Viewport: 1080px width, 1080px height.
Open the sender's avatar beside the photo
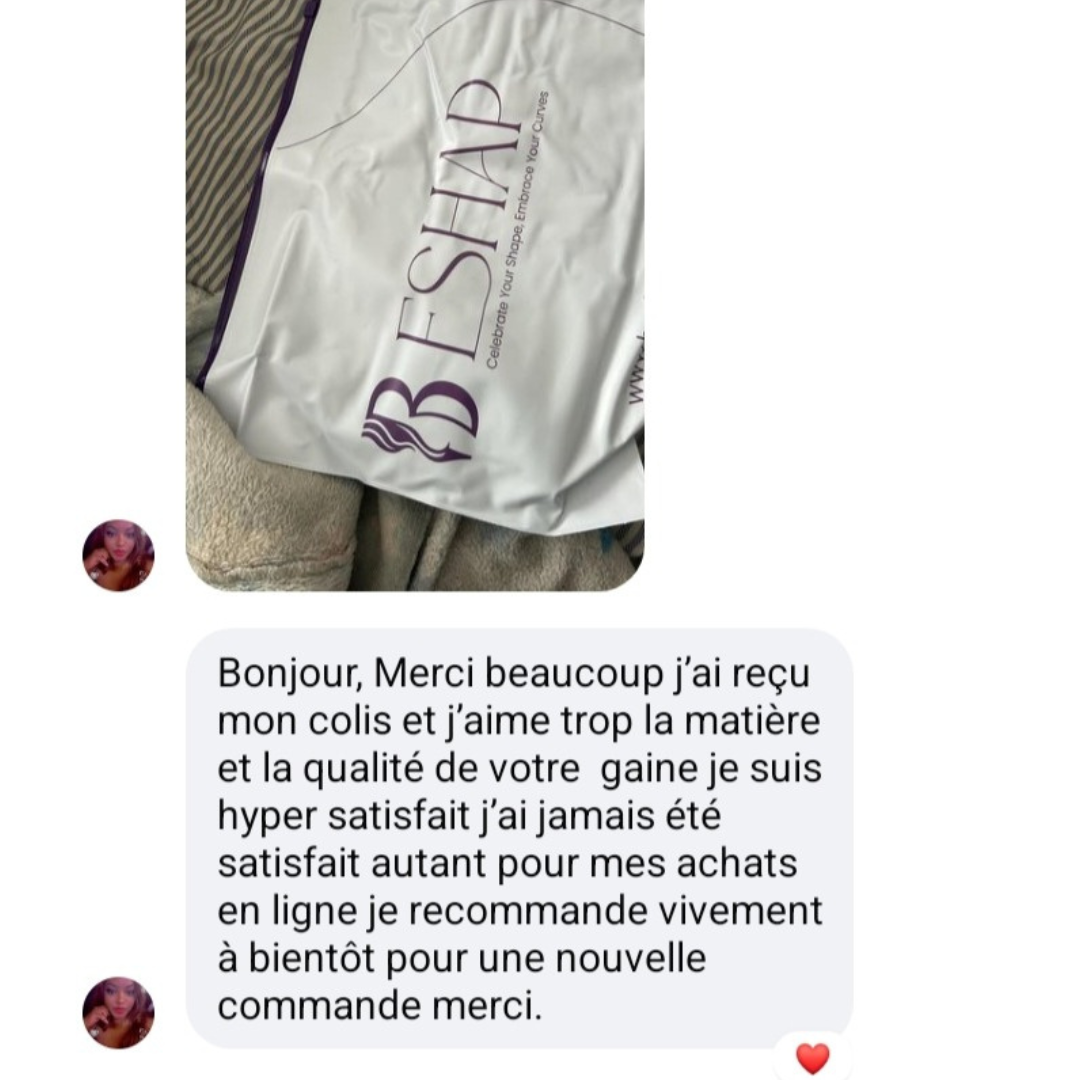[118, 555]
